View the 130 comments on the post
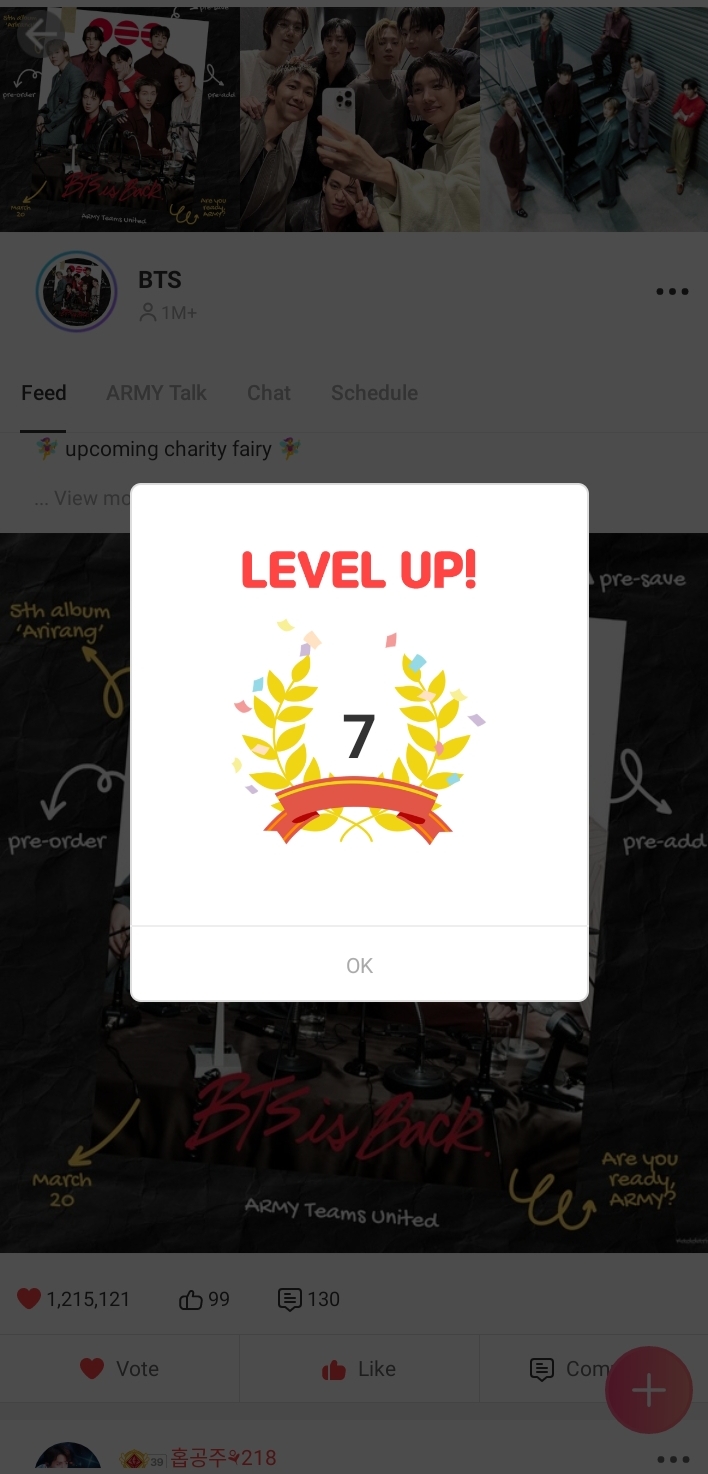Image resolution: width=708 pixels, height=1474 pixels. click(309, 1299)
